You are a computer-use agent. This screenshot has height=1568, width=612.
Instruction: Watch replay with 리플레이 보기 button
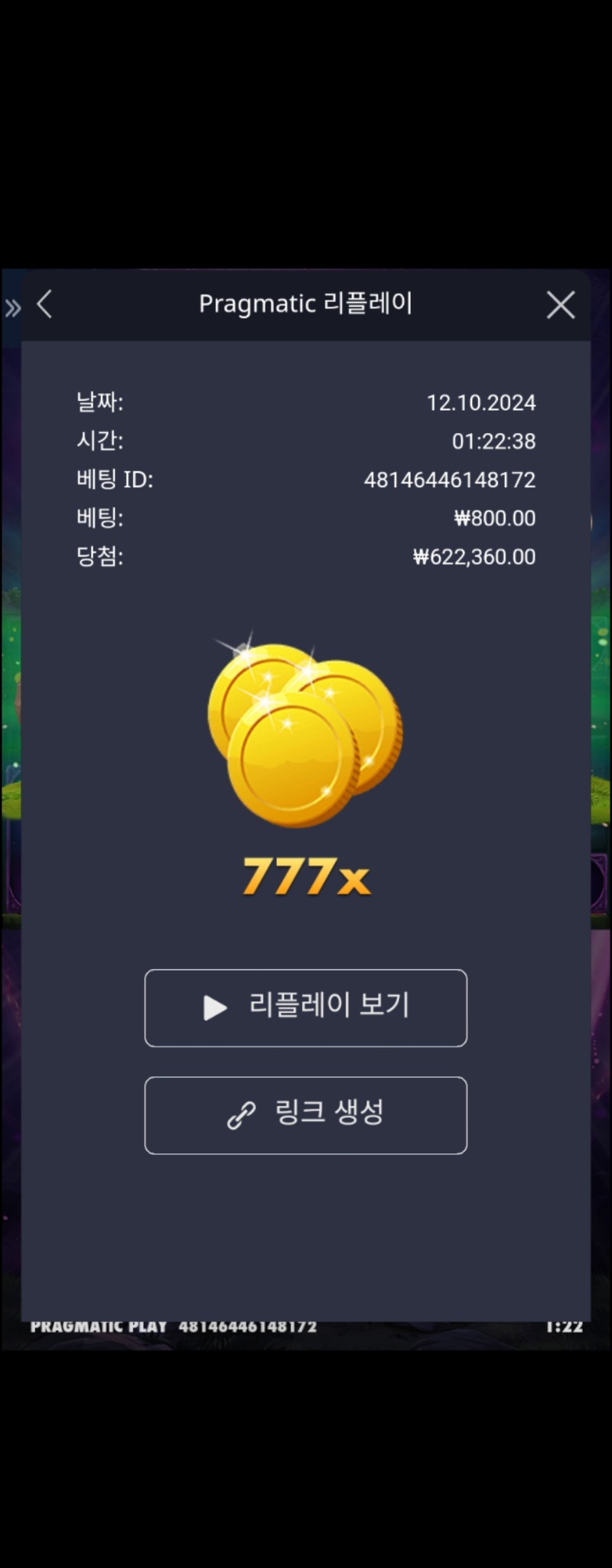pyautogui.click(x=305, y=1007)
